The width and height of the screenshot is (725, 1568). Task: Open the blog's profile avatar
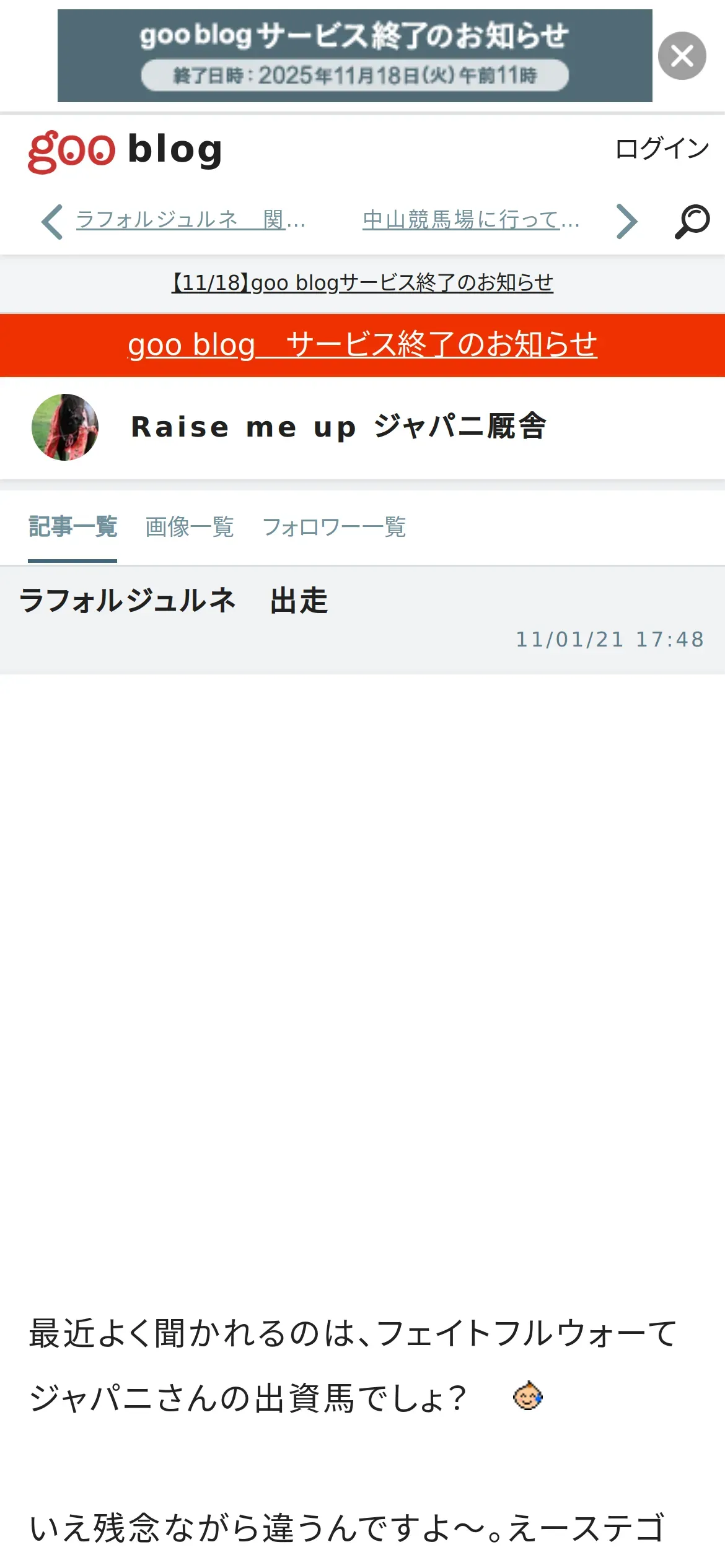pyautogui.click(x=65, y=427)
